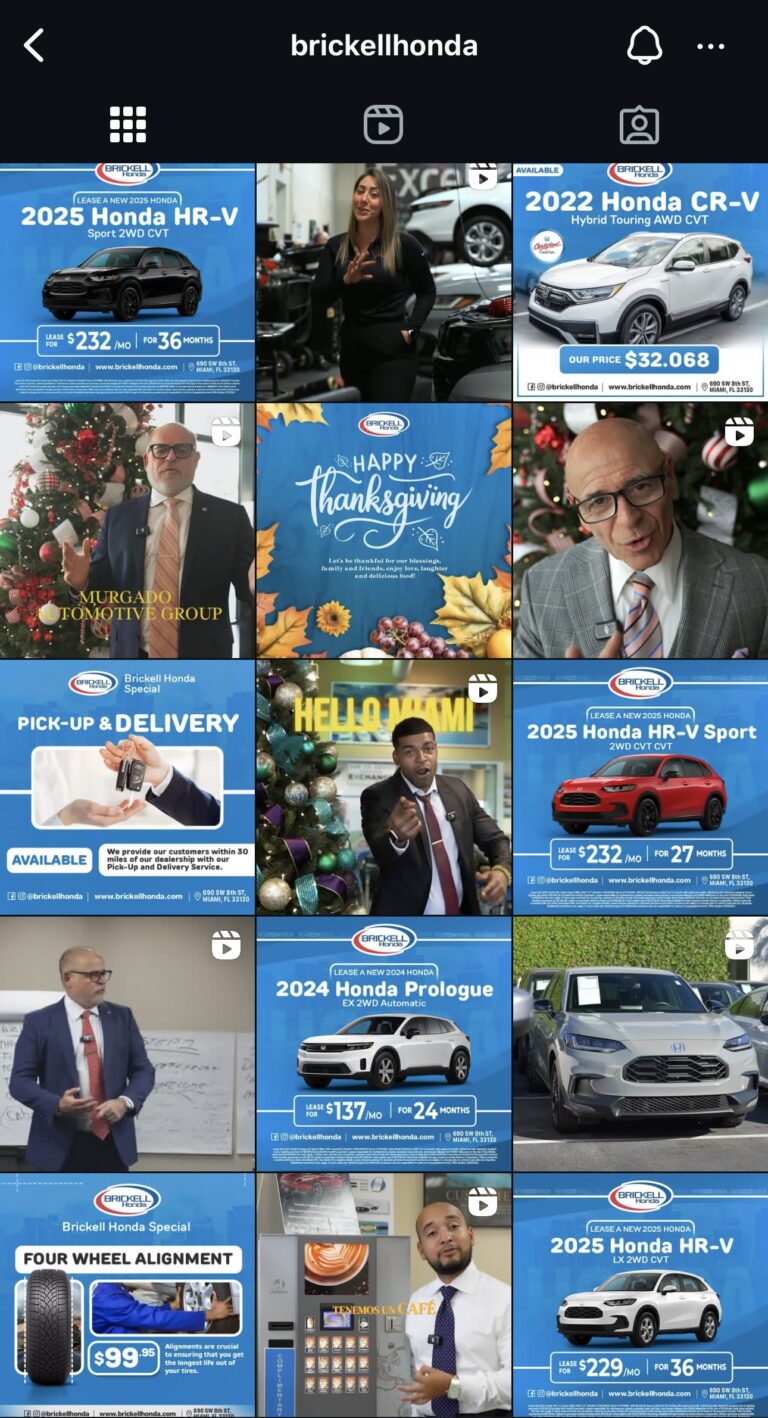Play the reel of the parked white Honda
Viewport: 768px width, 1418px height.
(640, 1044)
